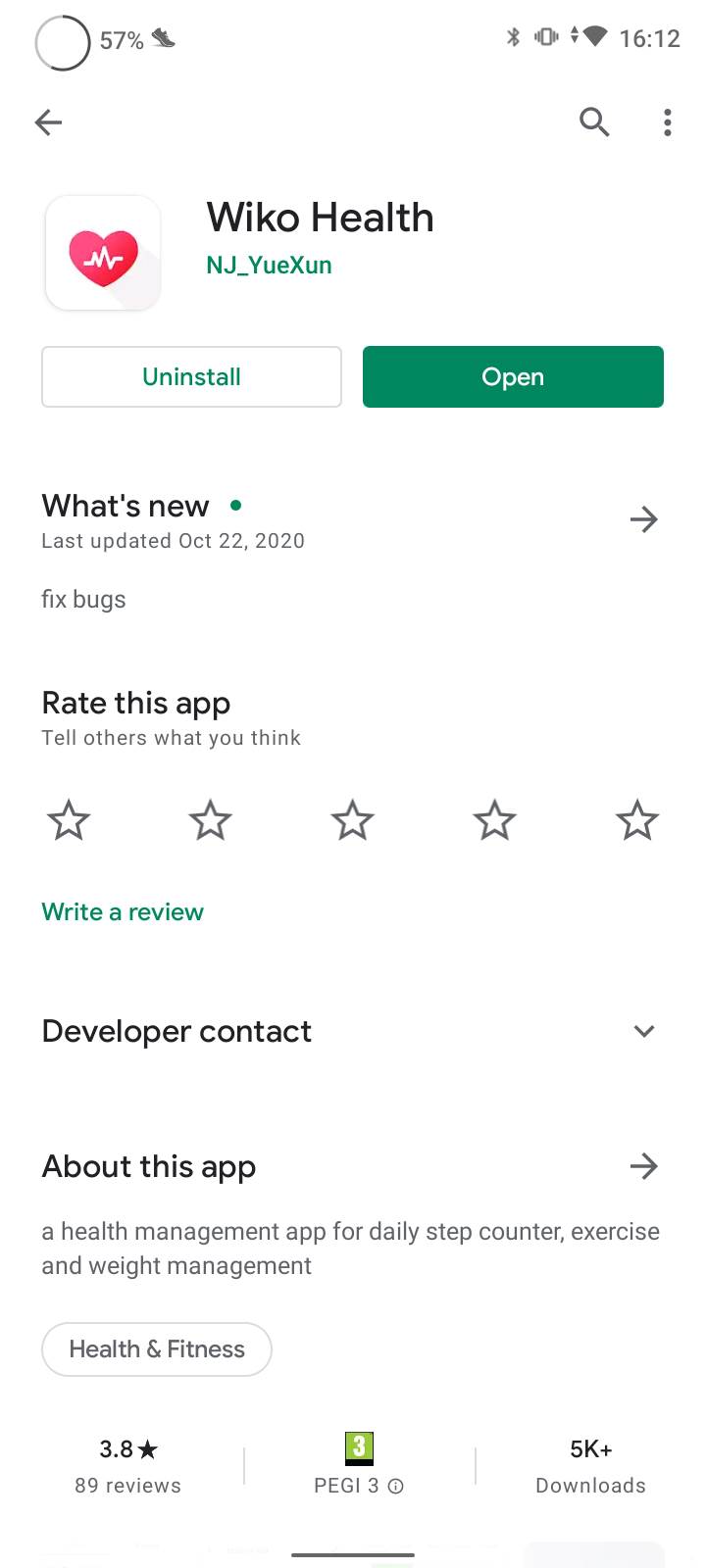This screenshot has width=706, height=1568.
Task: View full What's new details arrow
Action: tap(643, 519)
